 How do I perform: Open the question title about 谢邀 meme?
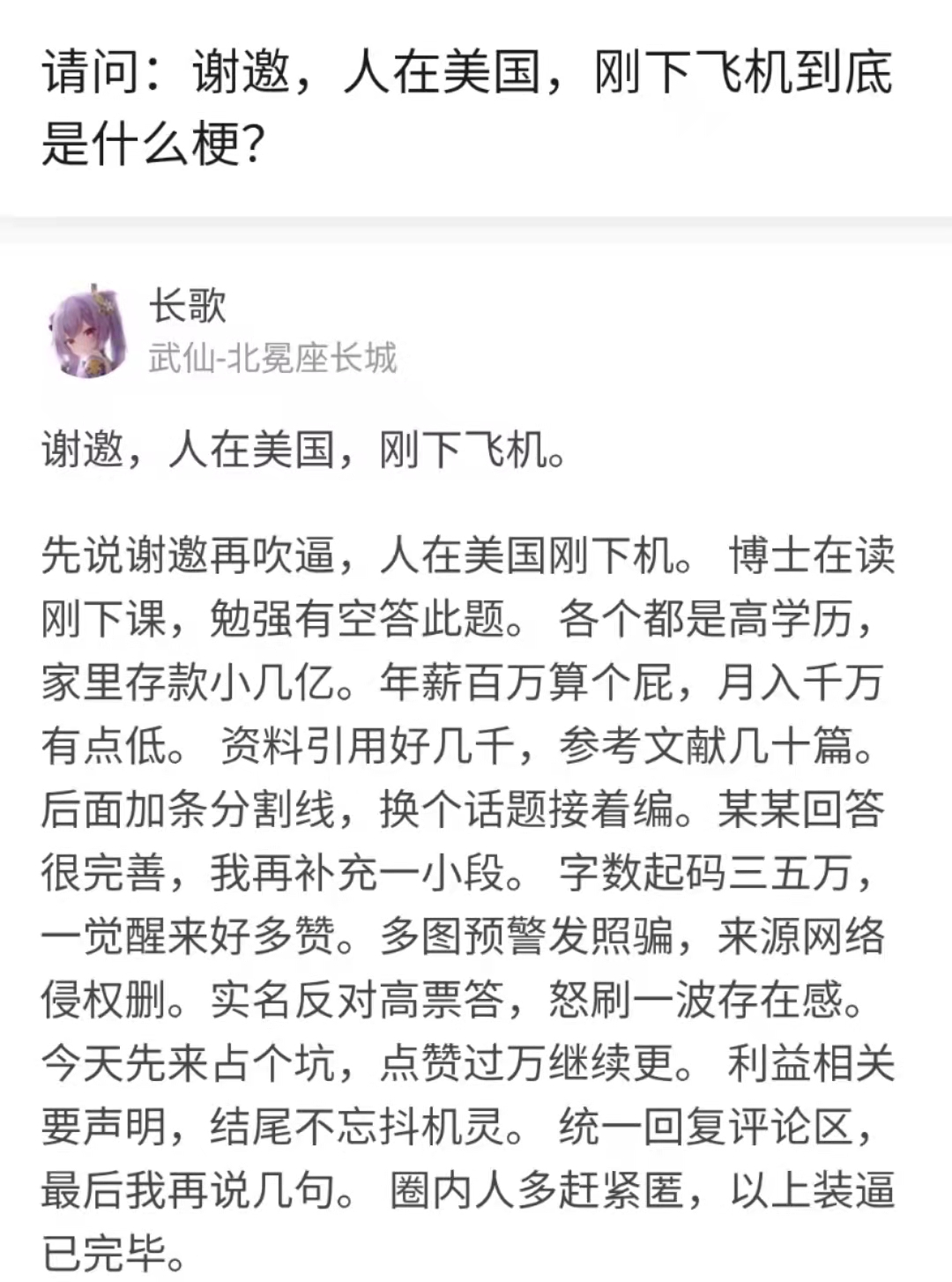point(467,106)
